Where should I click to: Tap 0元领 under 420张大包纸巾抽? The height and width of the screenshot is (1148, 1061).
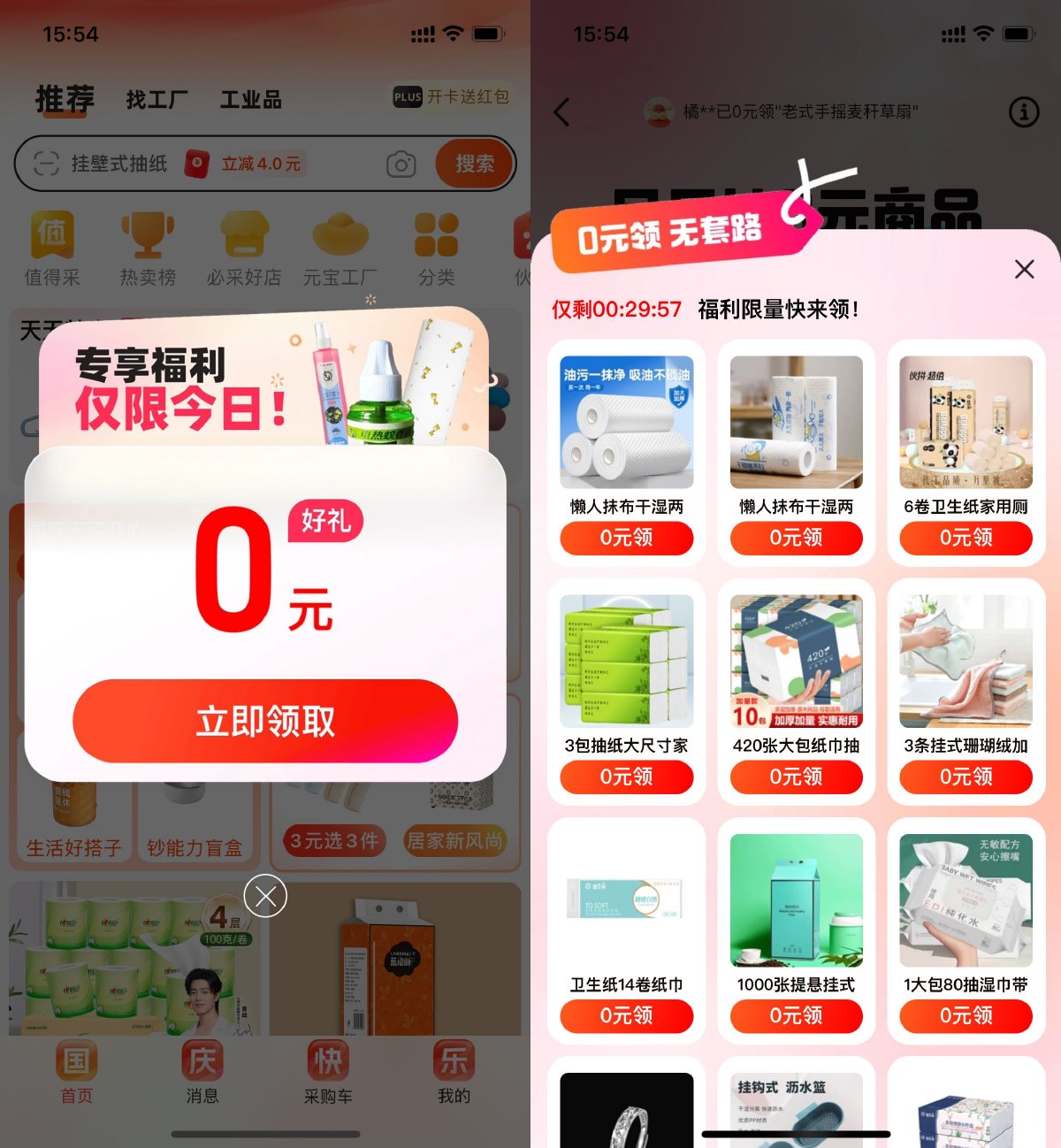796,777
